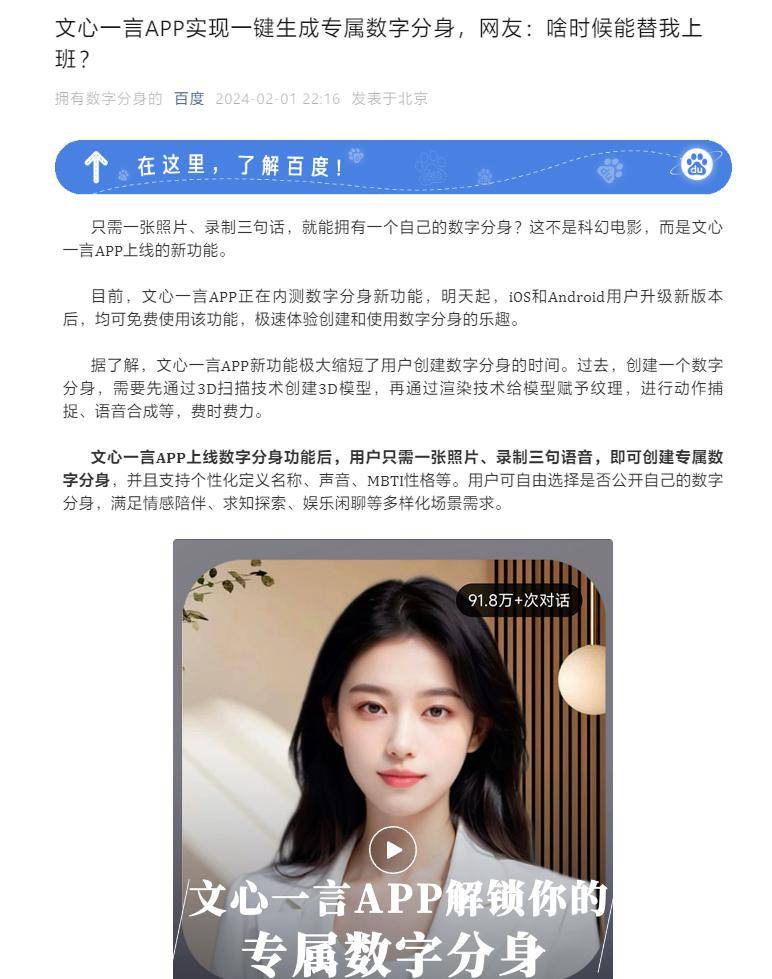Open the 百度 account link

[x=188, y=98]
